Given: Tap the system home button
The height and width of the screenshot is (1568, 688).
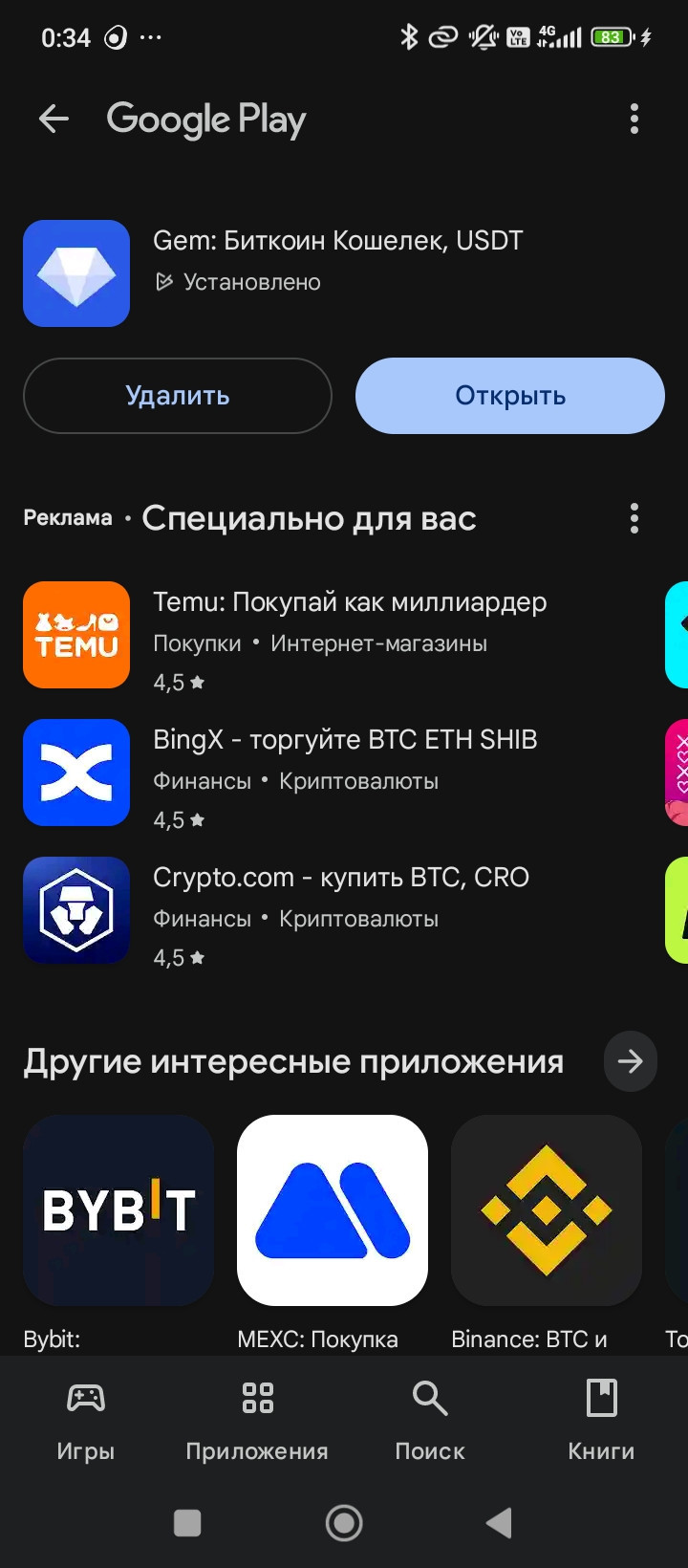Looking at the screenshot, I should coord(344,1523).
